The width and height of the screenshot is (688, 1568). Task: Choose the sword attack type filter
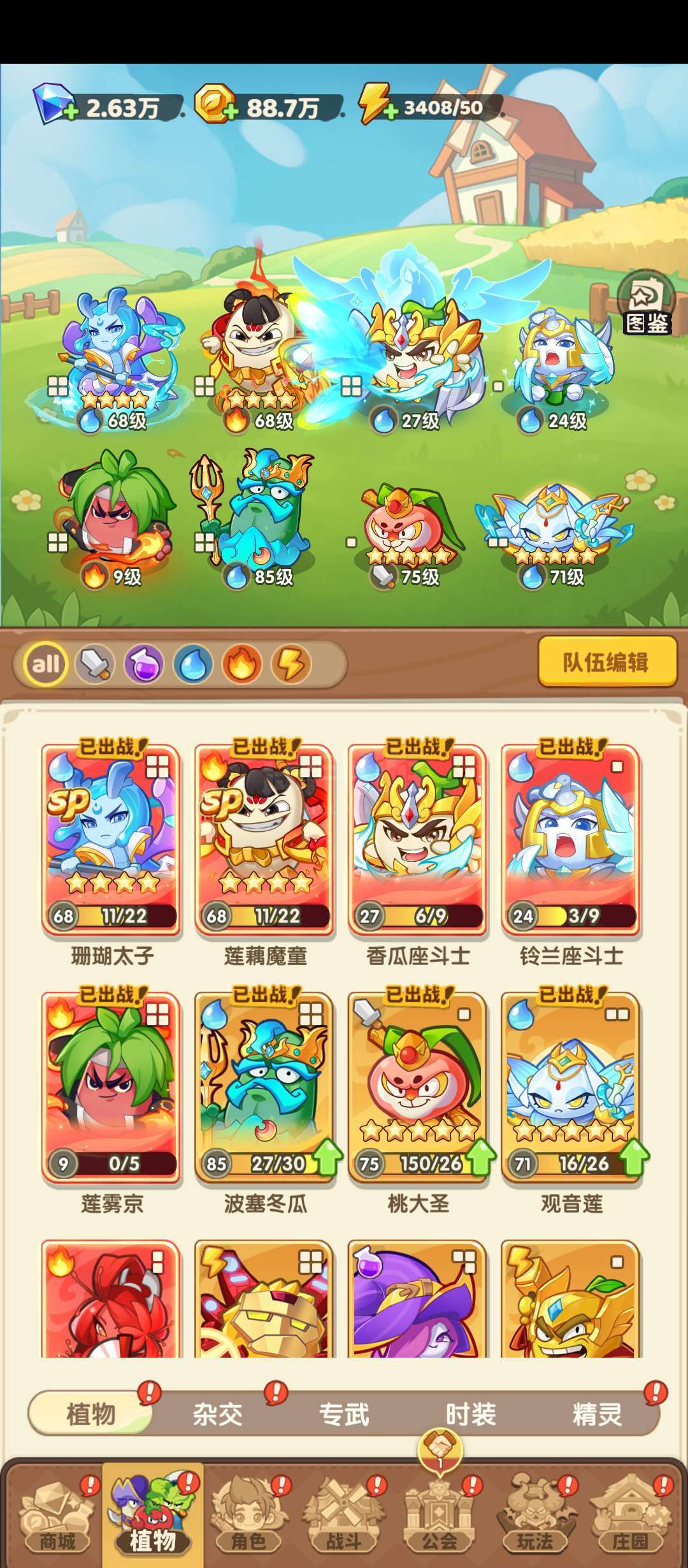pos(95,664)
